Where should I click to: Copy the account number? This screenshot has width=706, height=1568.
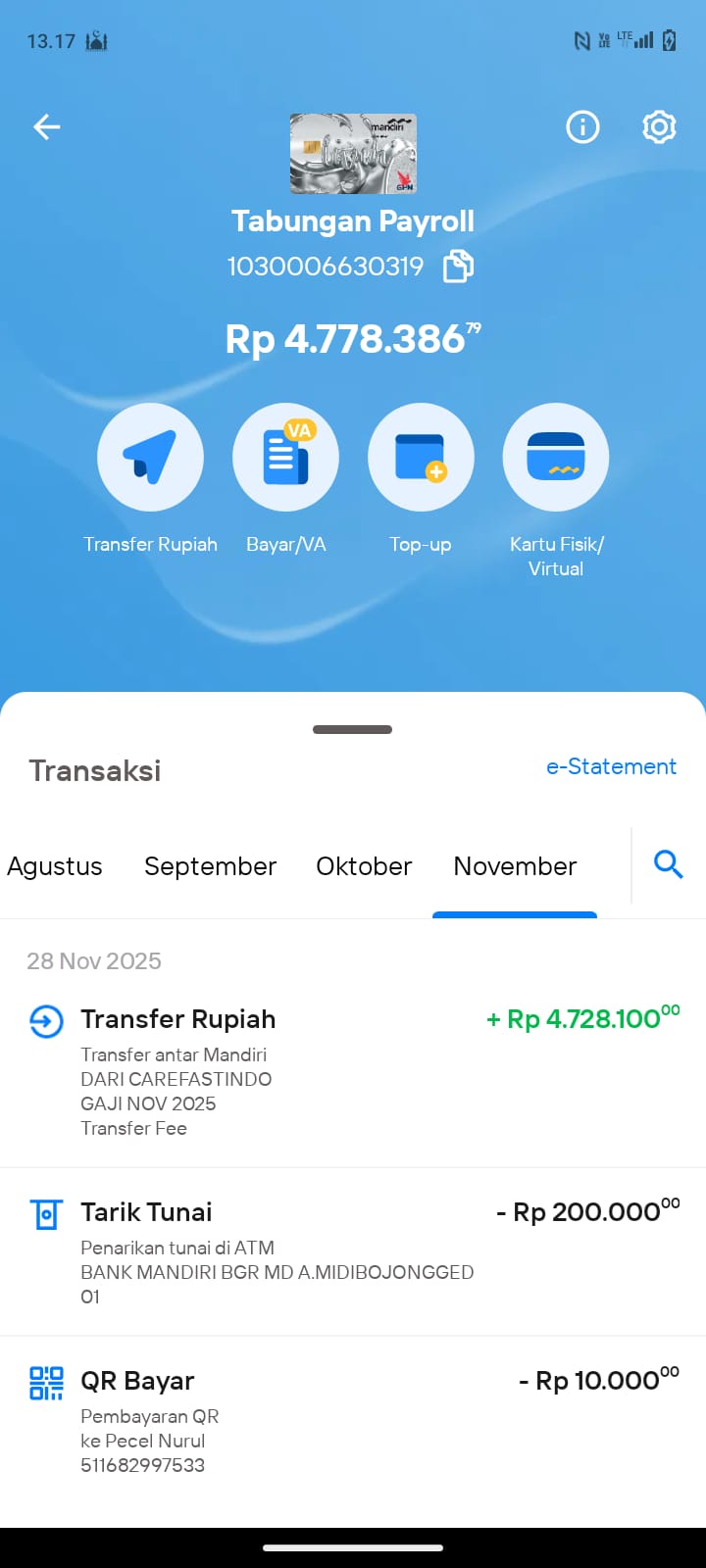[x=458, y=266]
